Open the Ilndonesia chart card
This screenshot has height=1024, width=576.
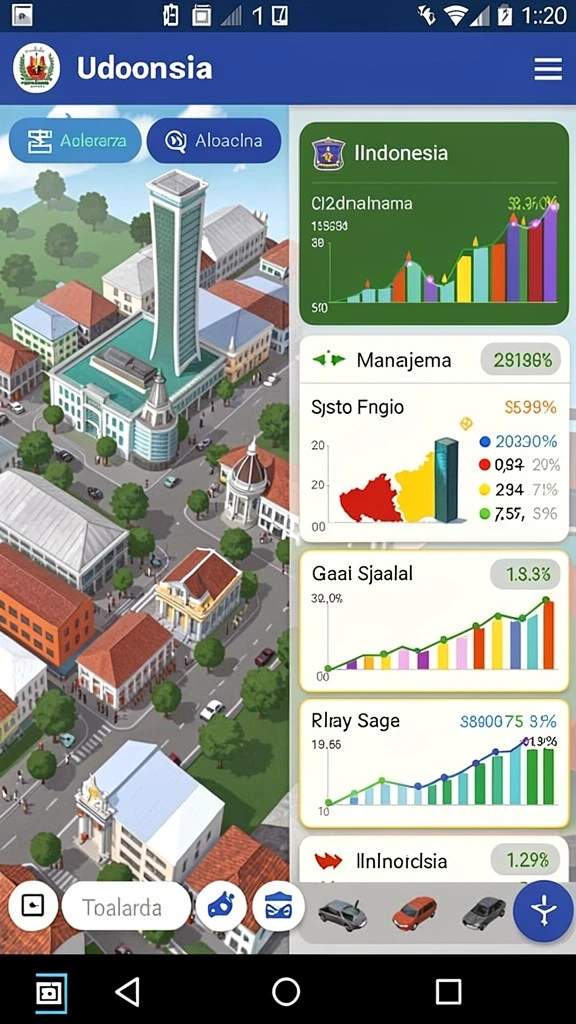[x=434, y=223]
